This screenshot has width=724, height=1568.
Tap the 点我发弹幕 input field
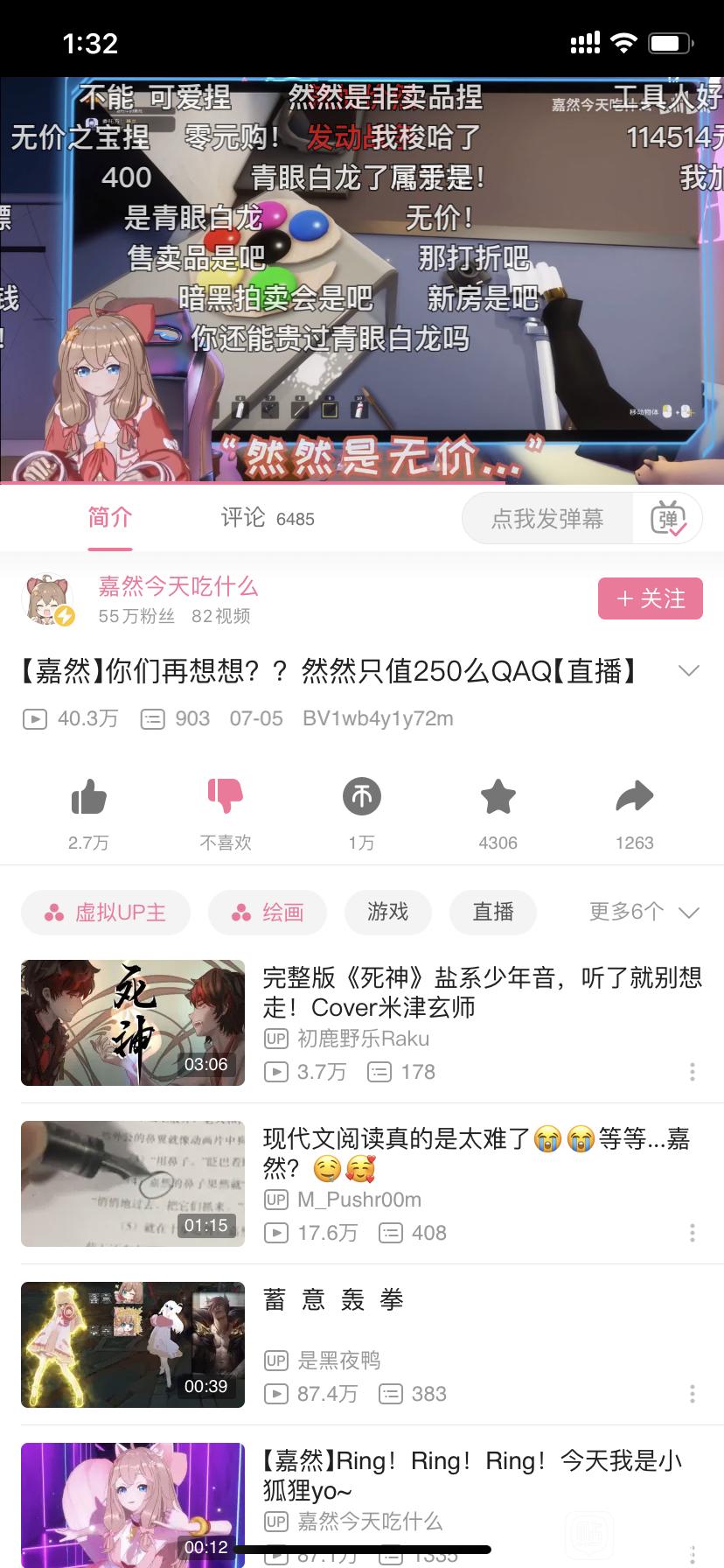pos(547,519)
